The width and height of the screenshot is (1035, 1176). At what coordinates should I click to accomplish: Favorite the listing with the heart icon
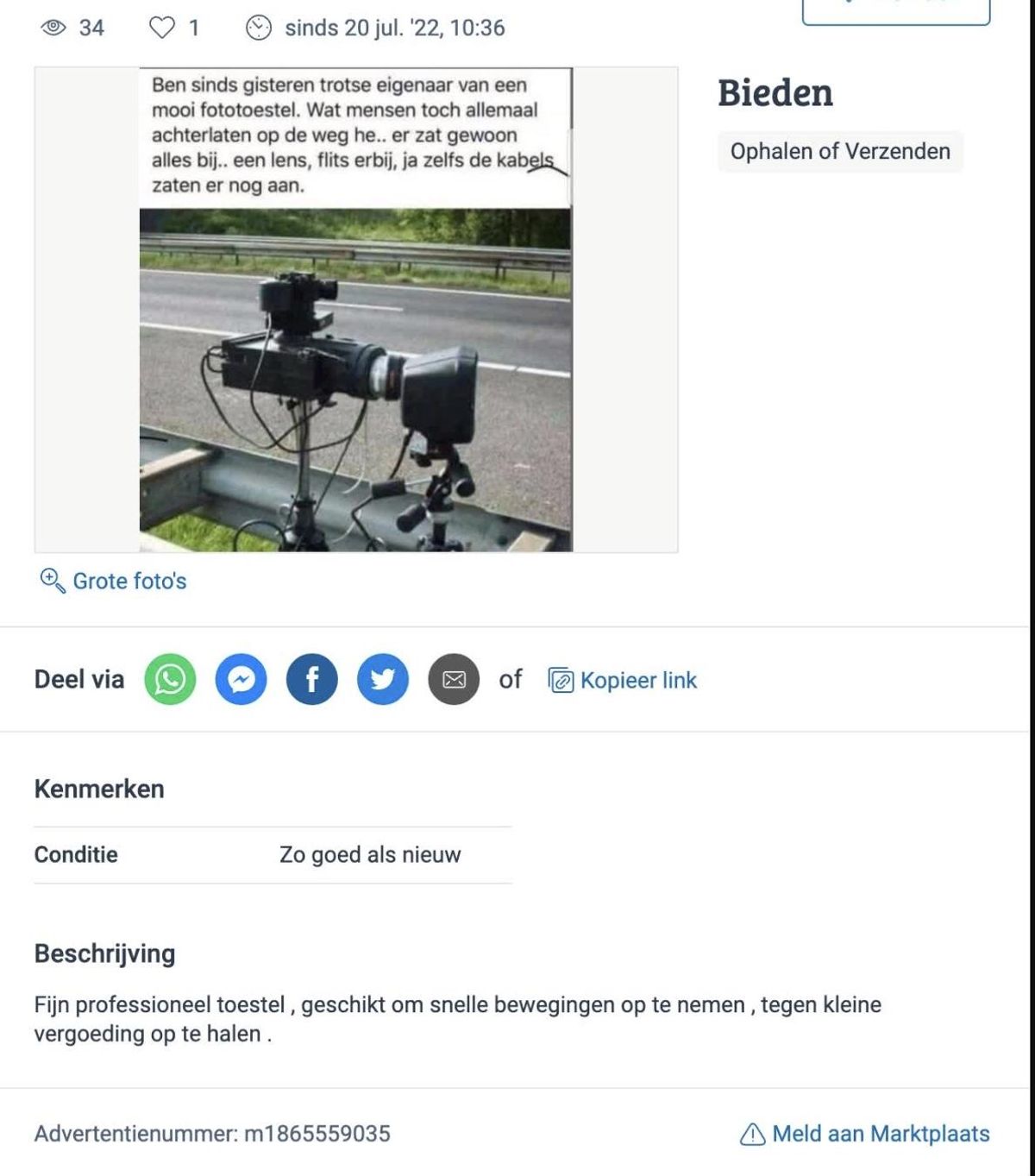coord(162,28)
